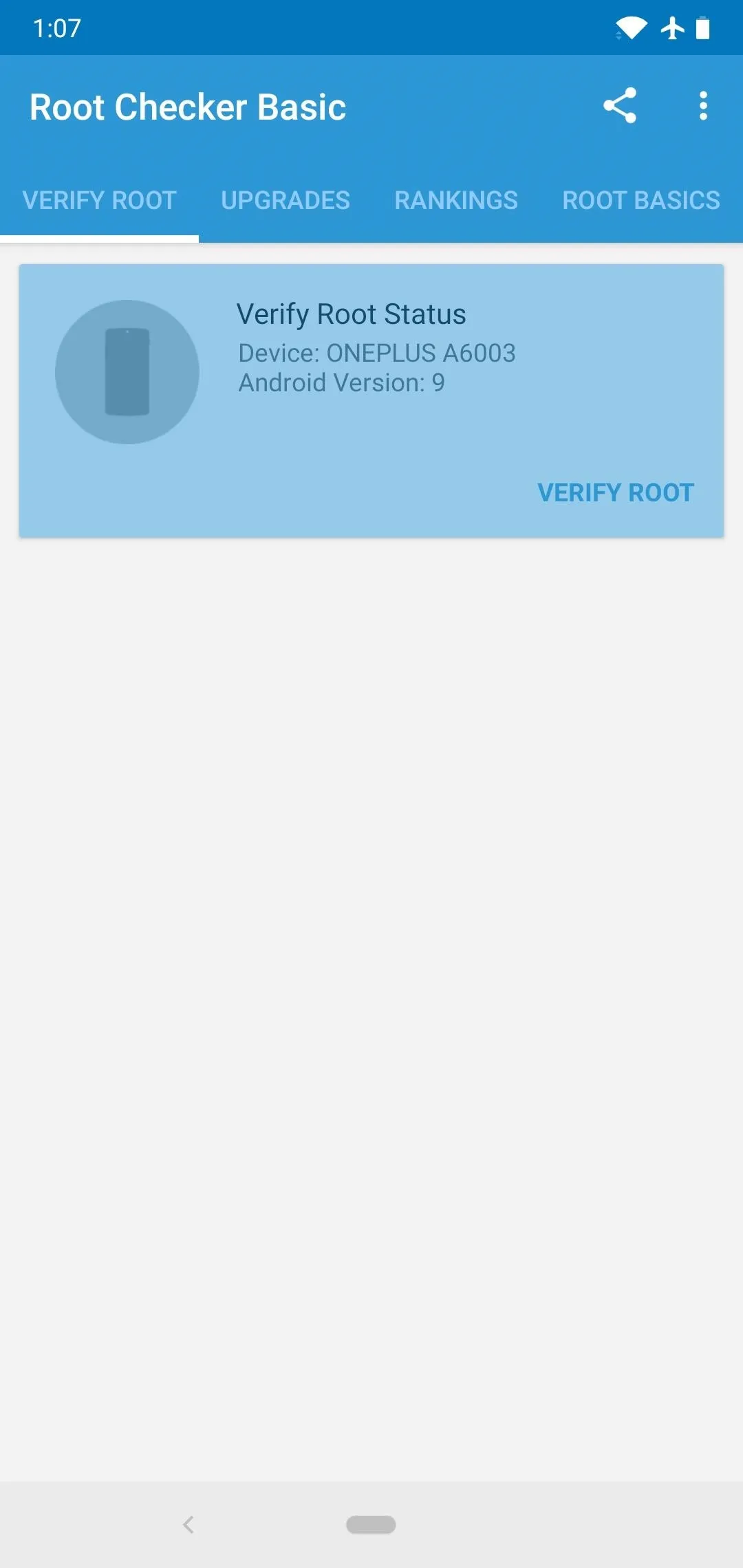Go back using system back arrow

coord(189,1525)
